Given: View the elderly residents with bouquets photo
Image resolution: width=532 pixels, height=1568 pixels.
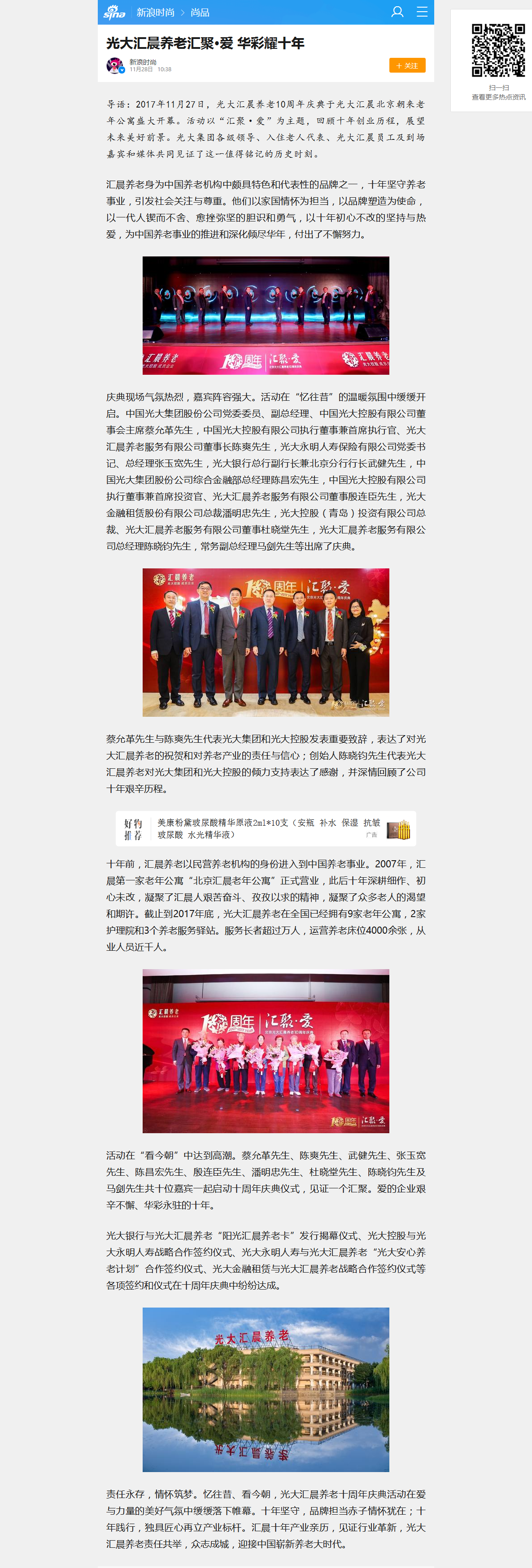Looking at the screenshot, I should coord(266,1051).
